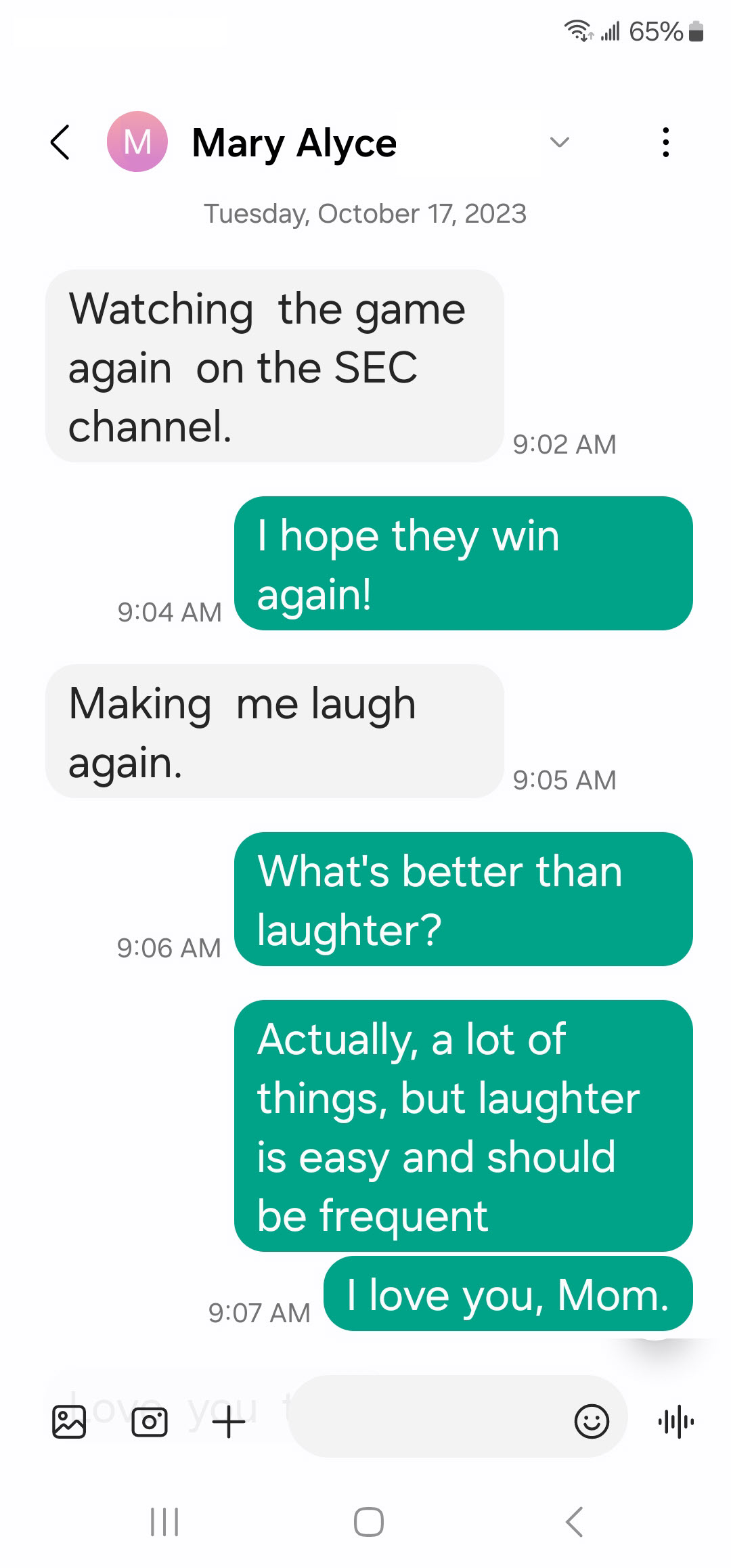Open the recent apps view
731x1568 pixels.
pos(164,1522)
